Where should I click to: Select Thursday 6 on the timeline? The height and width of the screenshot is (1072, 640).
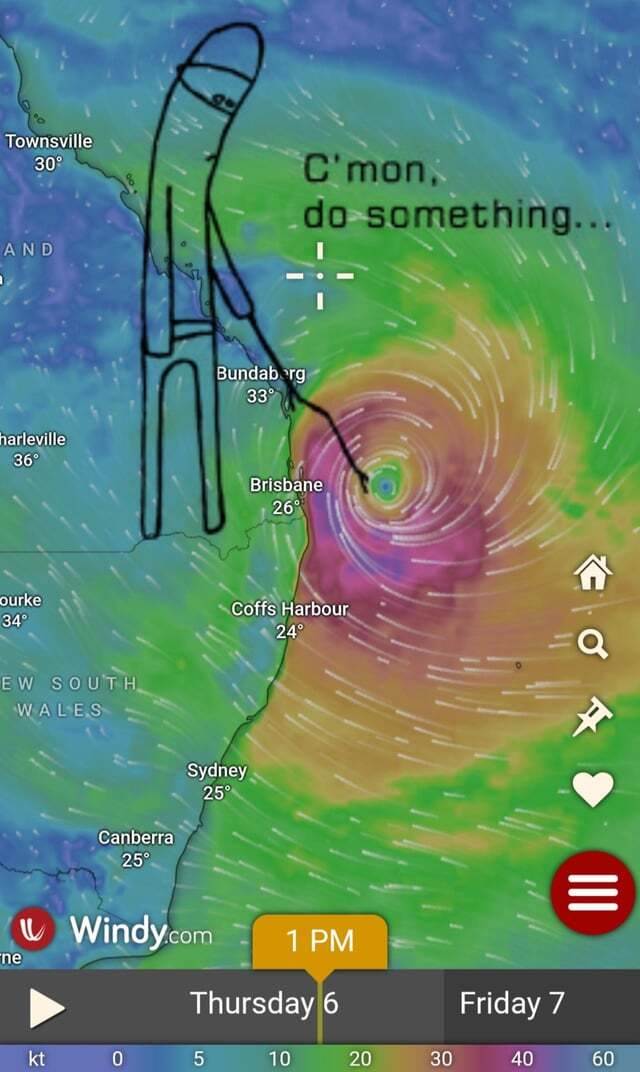click(264, 1003)
